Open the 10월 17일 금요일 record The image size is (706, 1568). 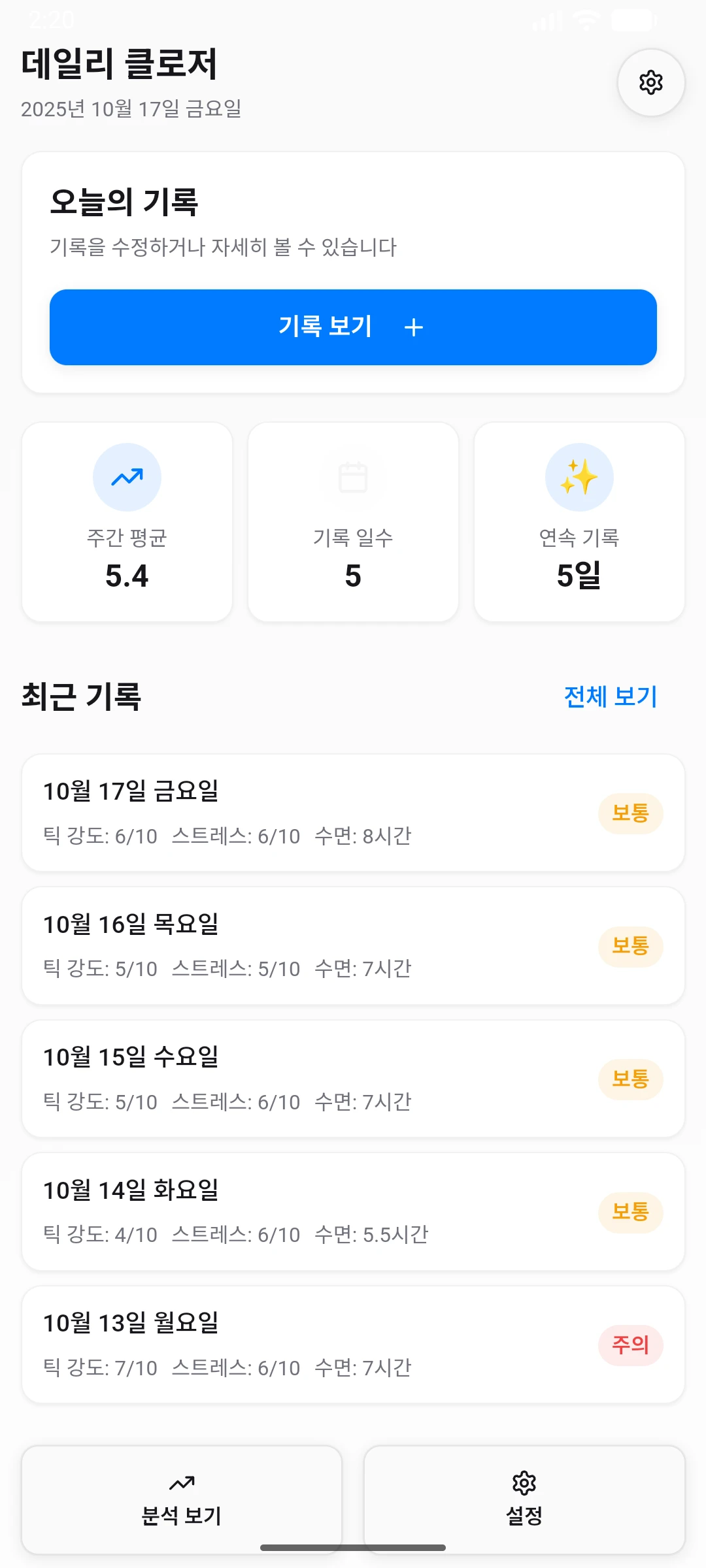353,813
